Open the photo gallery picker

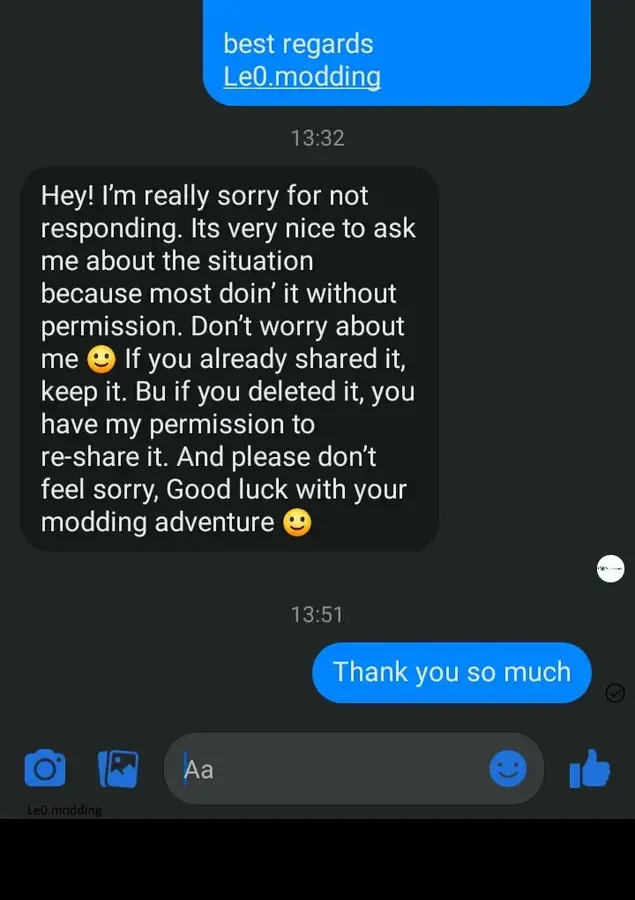pos(118,768)
